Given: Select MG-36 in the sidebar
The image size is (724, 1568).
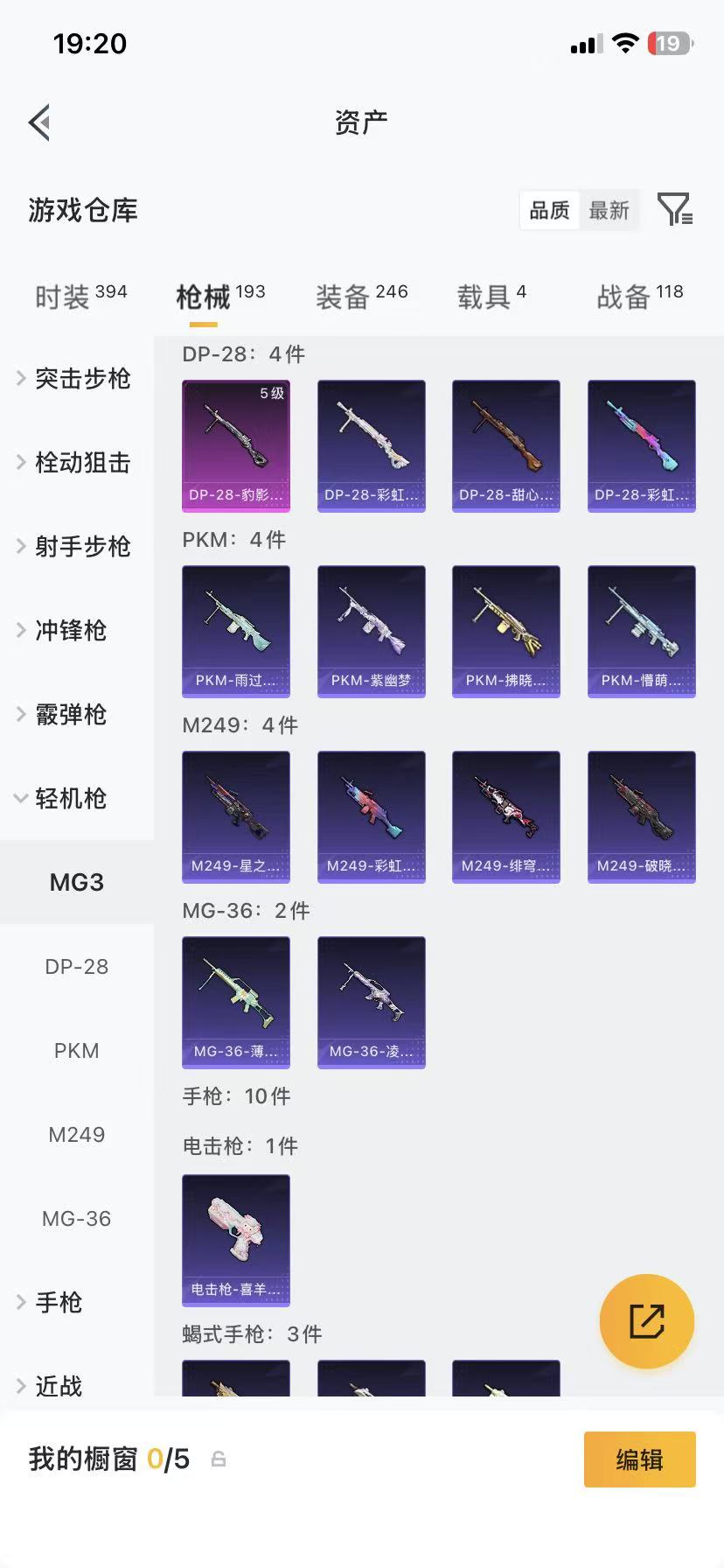Looking at the screenshot, I should (77, 1218).
